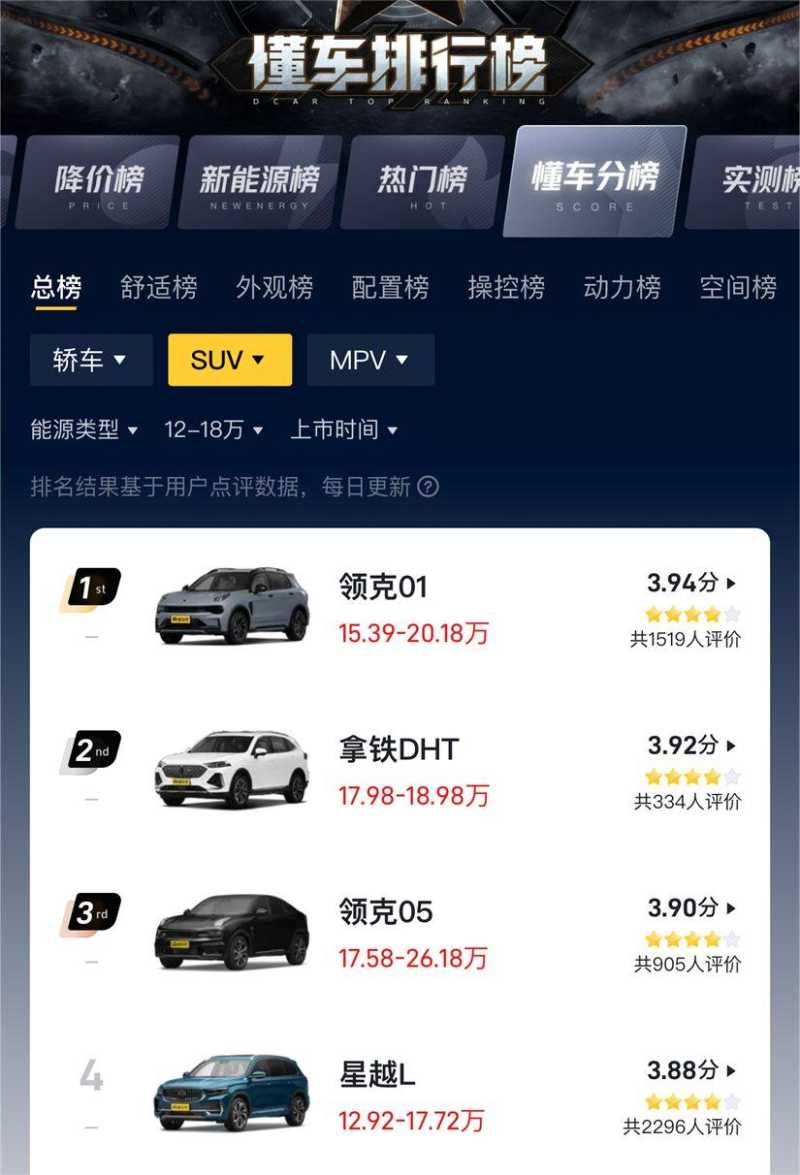The width and height of the screenshot is (800, 1175).
Task: Open the 动力榜 sub-tab
Action: [x=623, y=288]
